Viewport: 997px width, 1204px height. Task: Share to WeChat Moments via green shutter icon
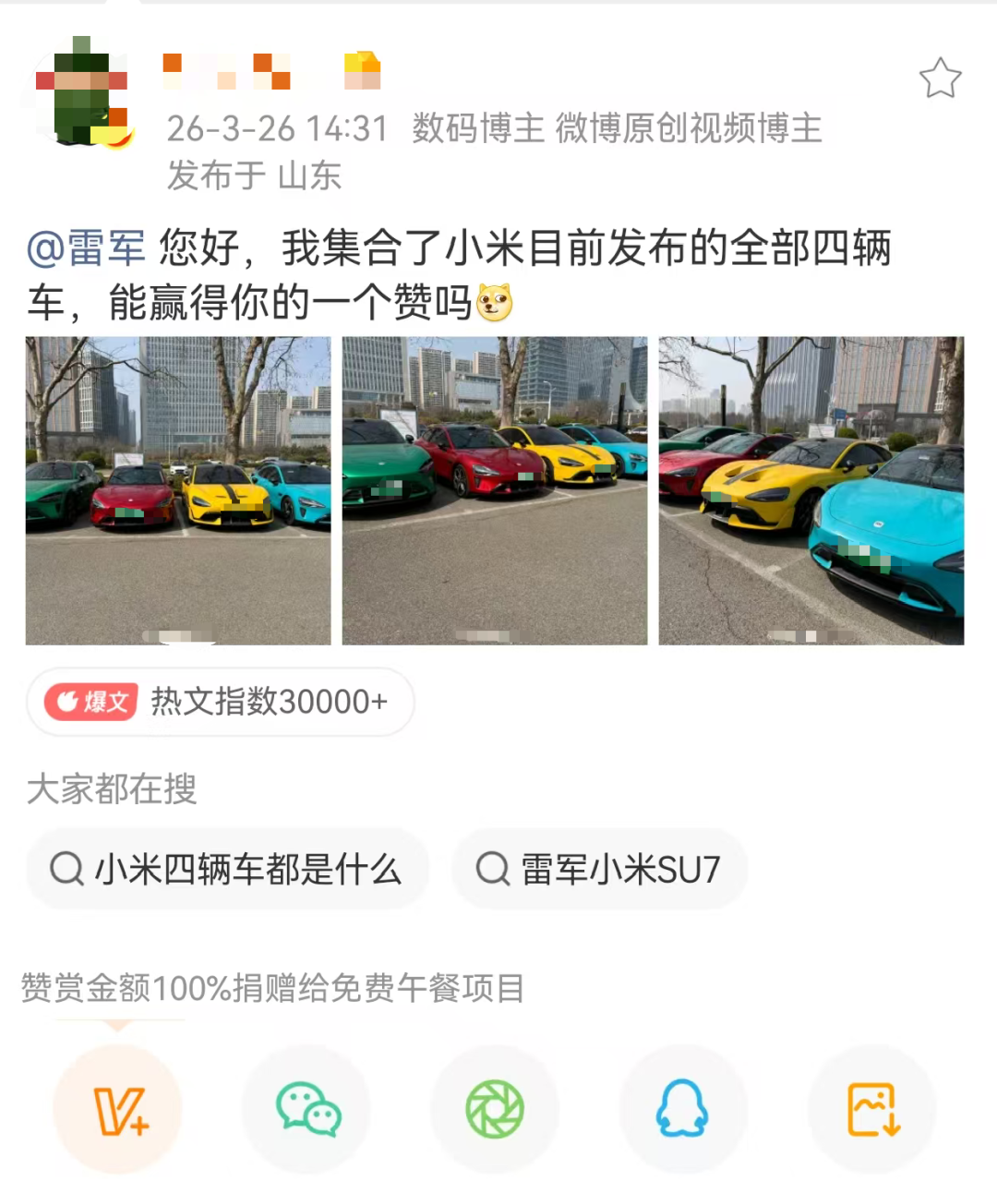(495, 1109)
